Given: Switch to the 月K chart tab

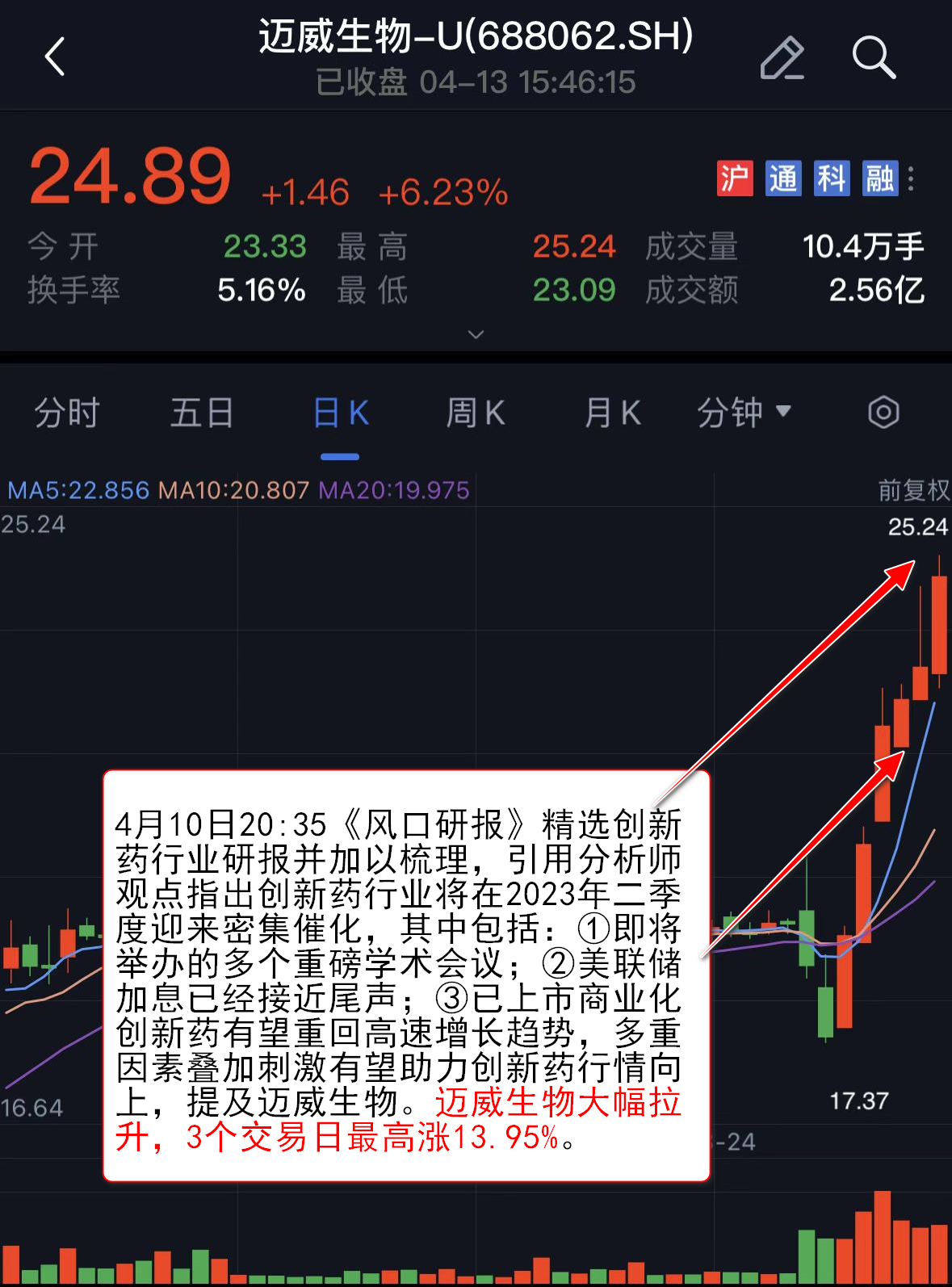Looking at the screenshot, I should [612, 413].
